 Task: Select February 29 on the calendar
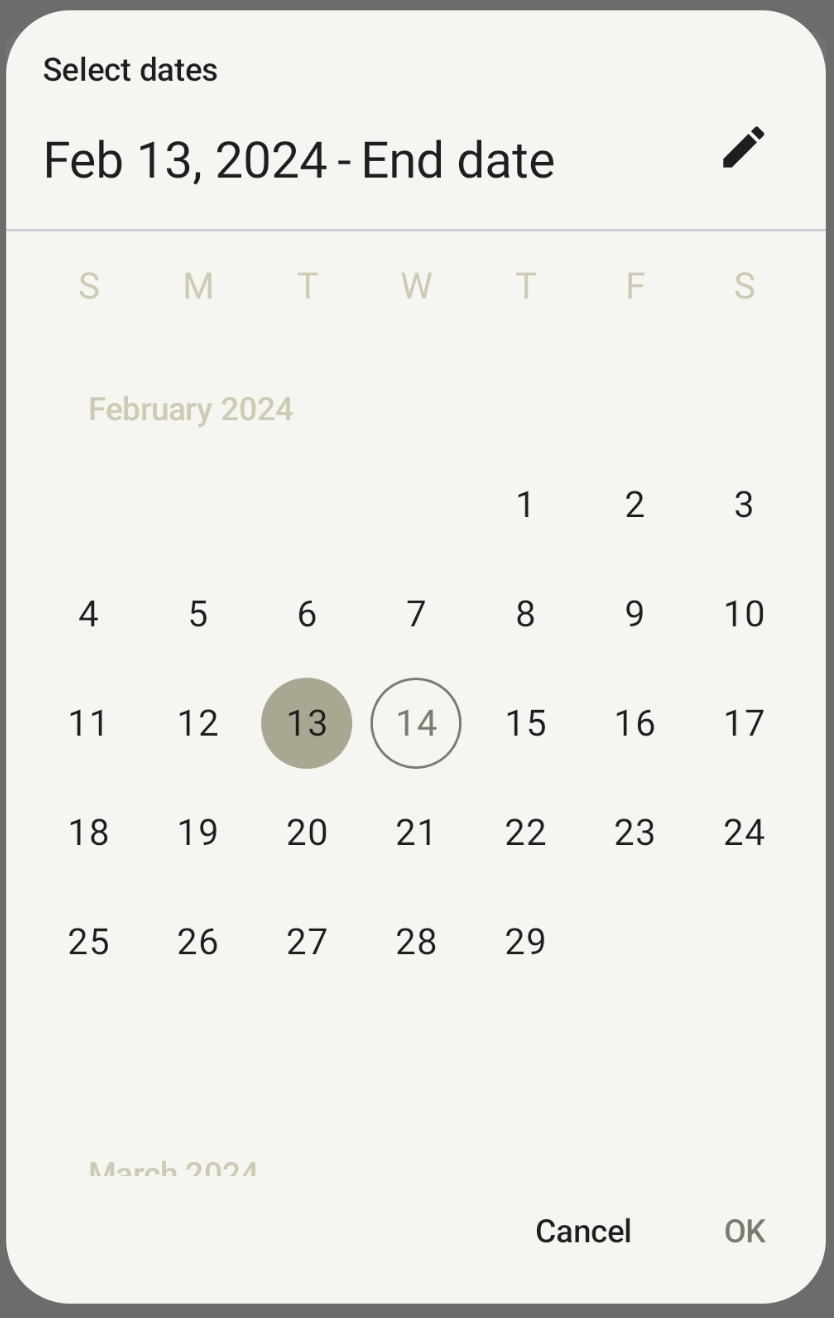pyautogui.click(x=525, y=941)
